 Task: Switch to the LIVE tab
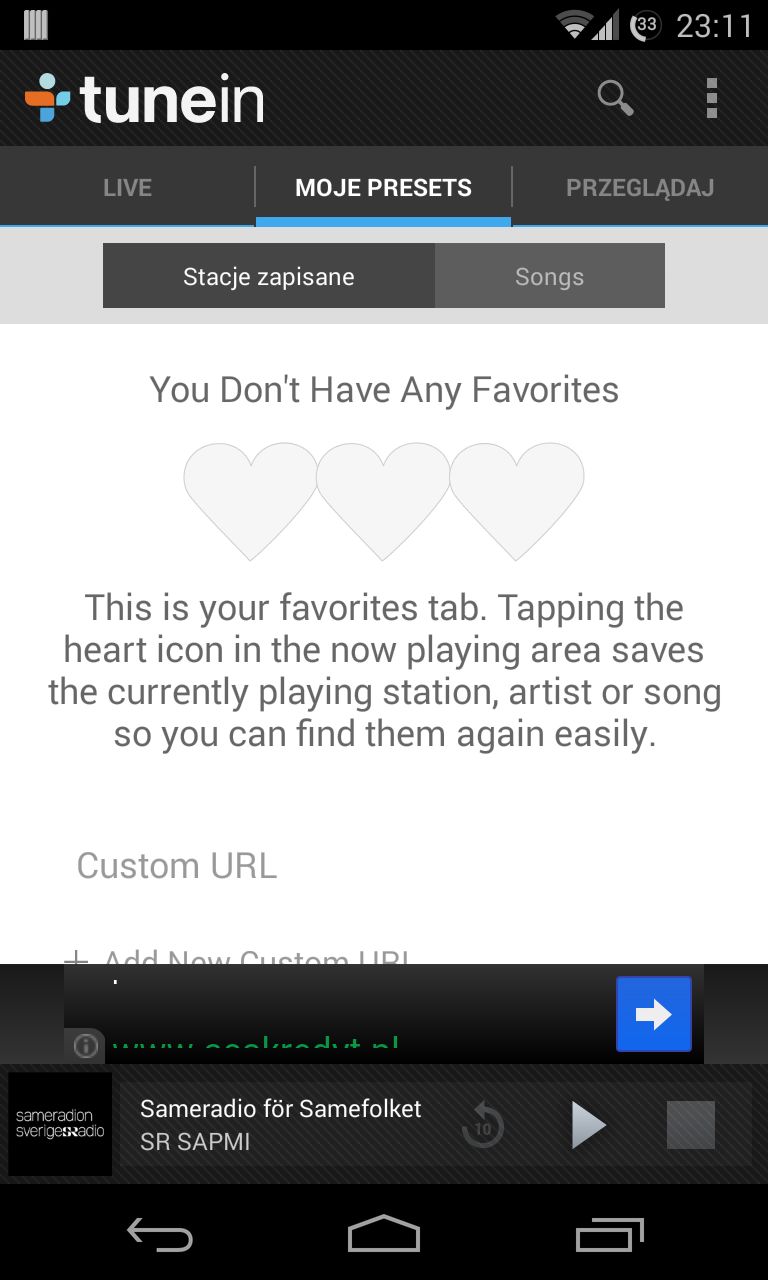[127, 187]
